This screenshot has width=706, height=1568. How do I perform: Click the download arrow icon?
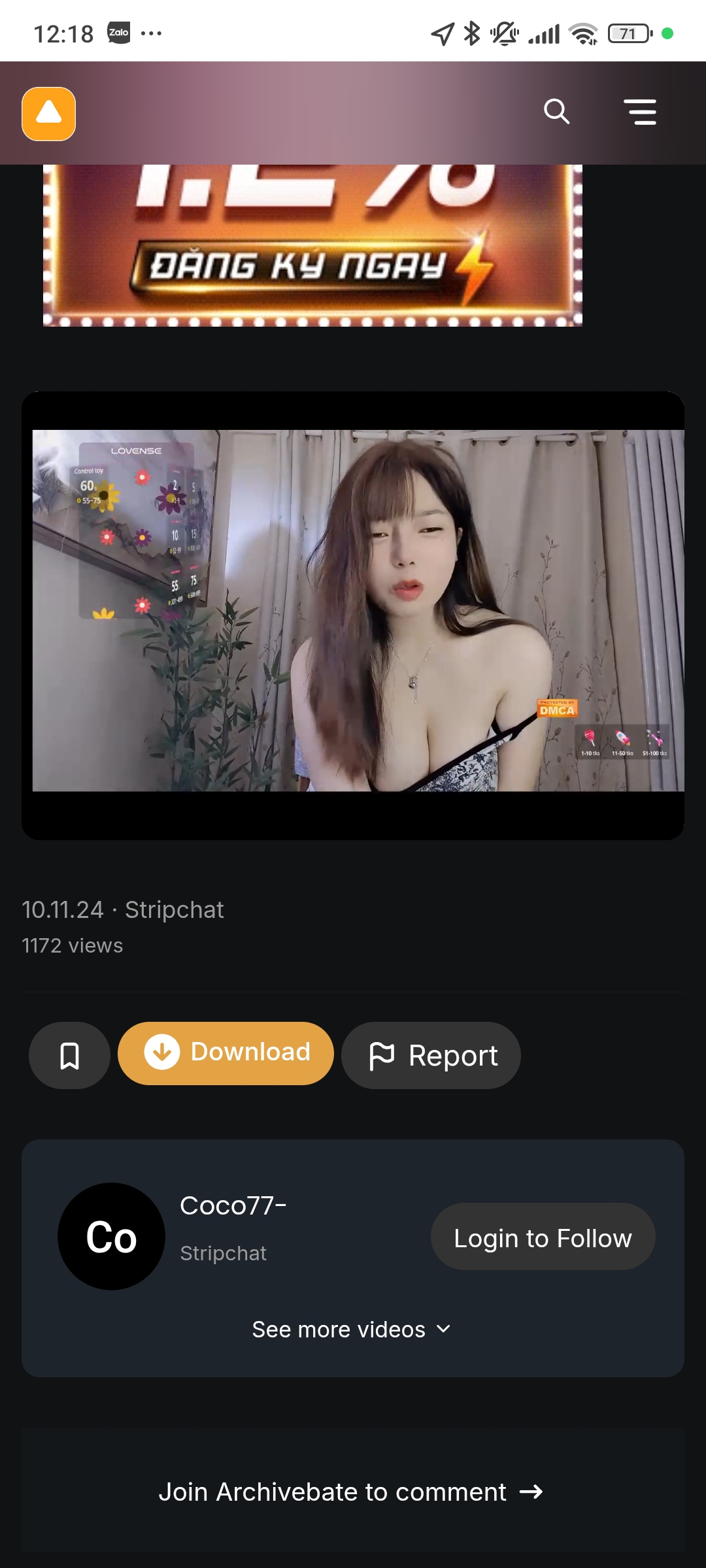tap(162, 1052)
